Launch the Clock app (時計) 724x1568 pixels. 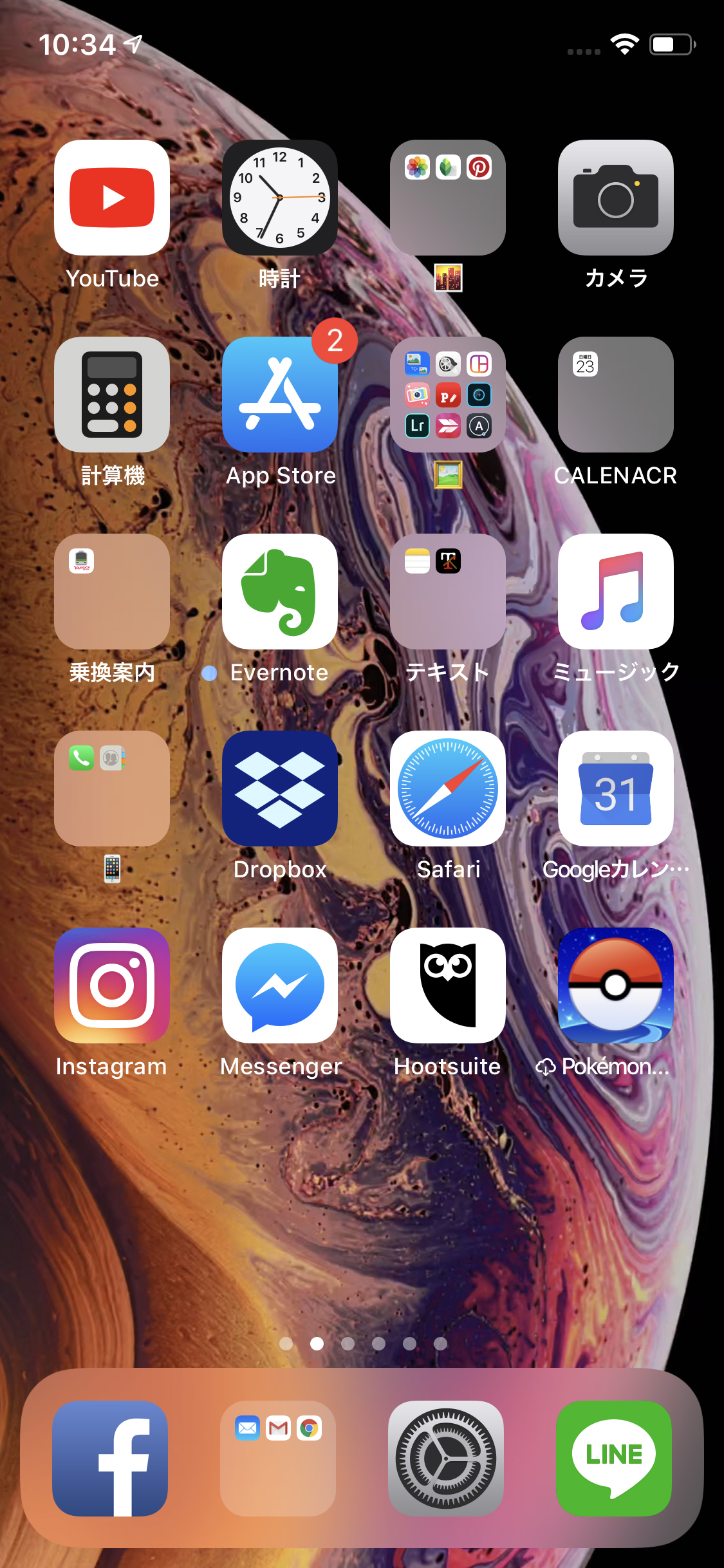[280, 198]
